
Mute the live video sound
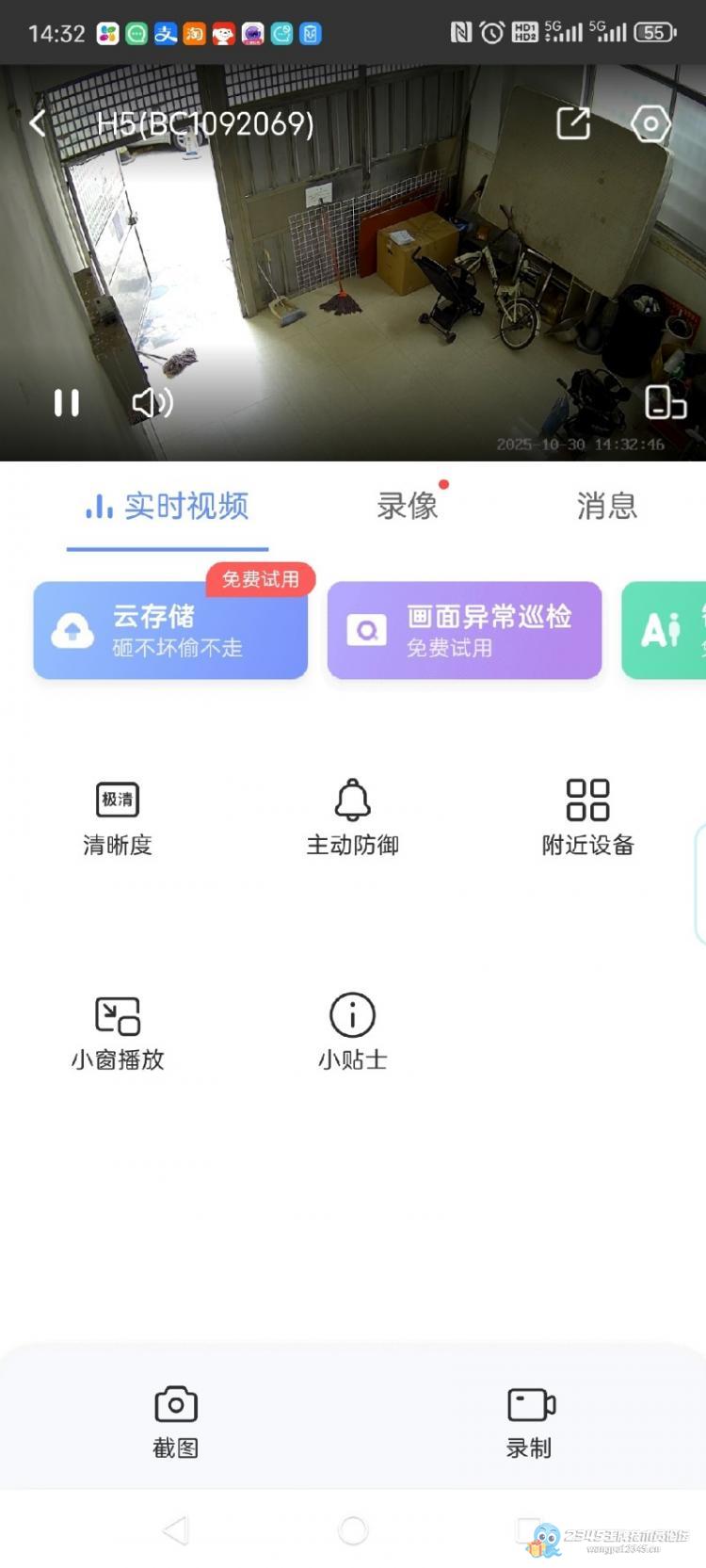152,403
